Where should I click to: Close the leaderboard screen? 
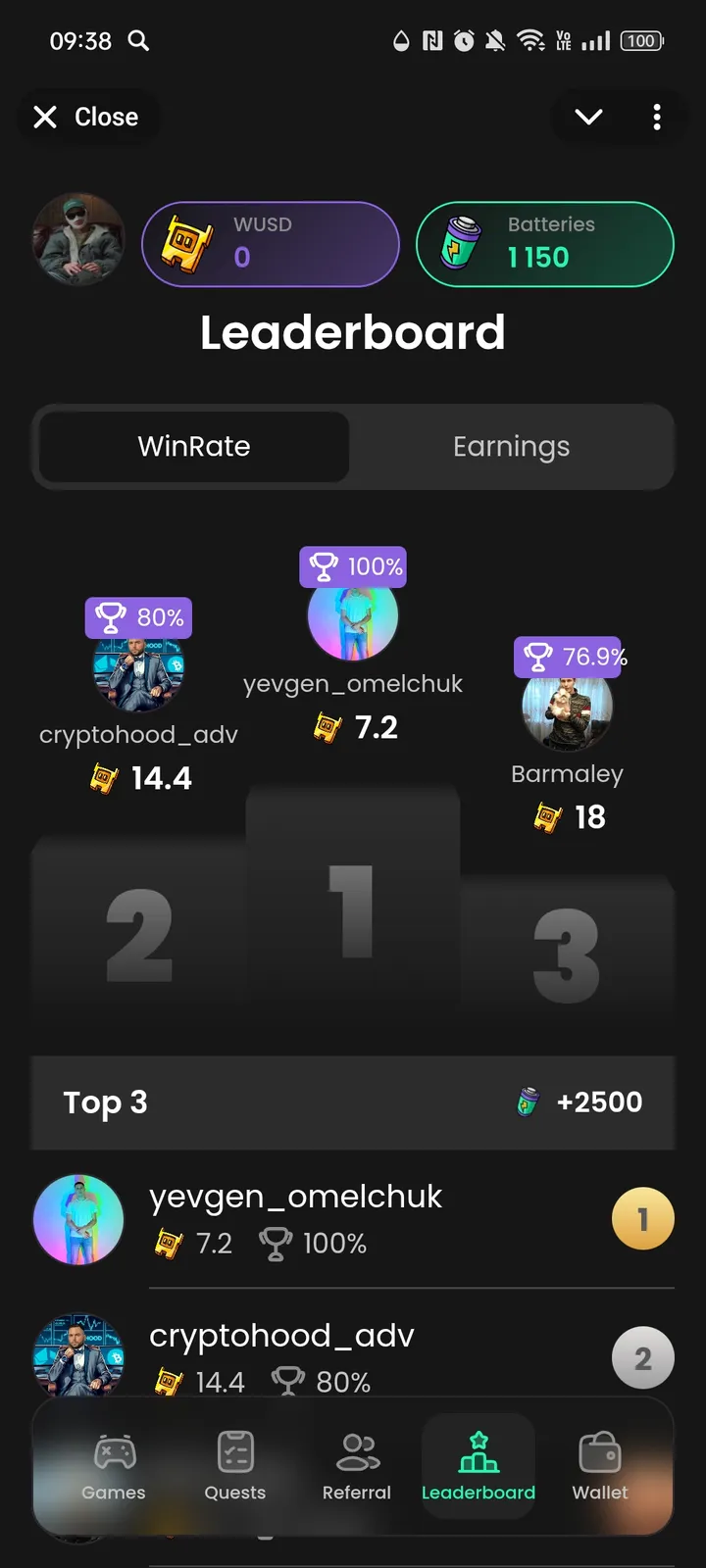(88, 117)
